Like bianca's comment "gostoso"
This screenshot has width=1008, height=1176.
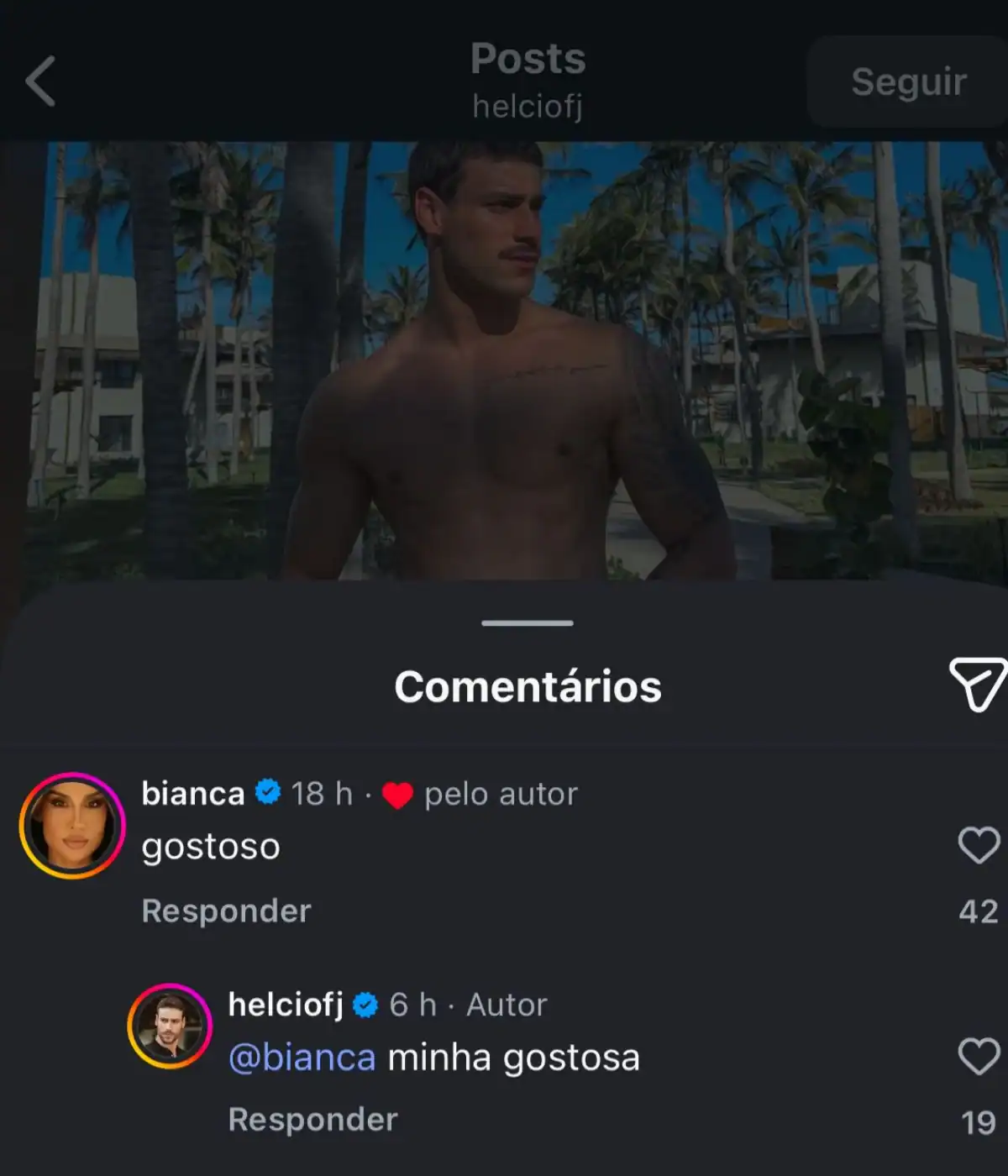click(x=979, y=845)
